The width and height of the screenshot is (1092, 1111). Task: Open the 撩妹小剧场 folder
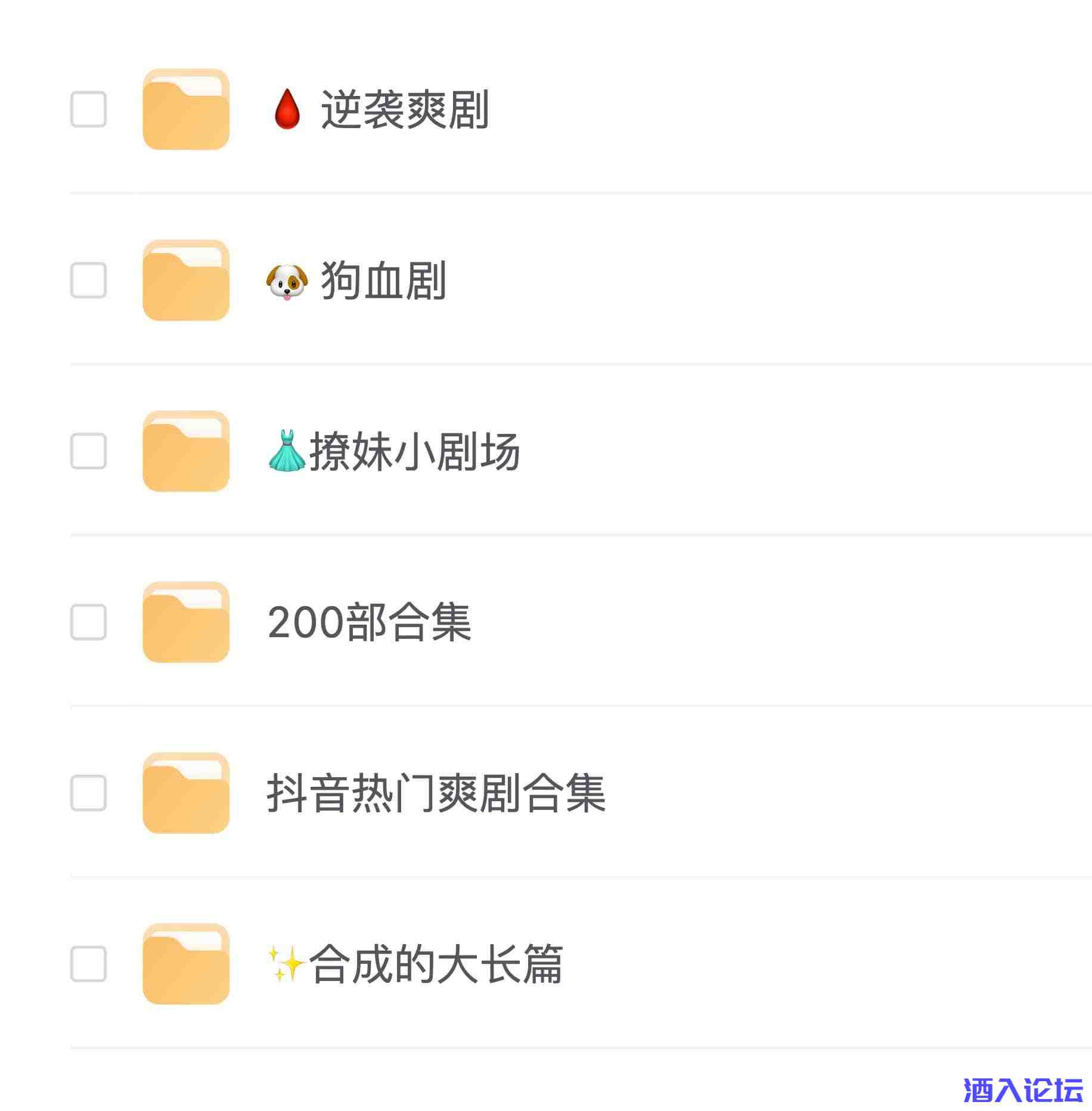point(414,451)
